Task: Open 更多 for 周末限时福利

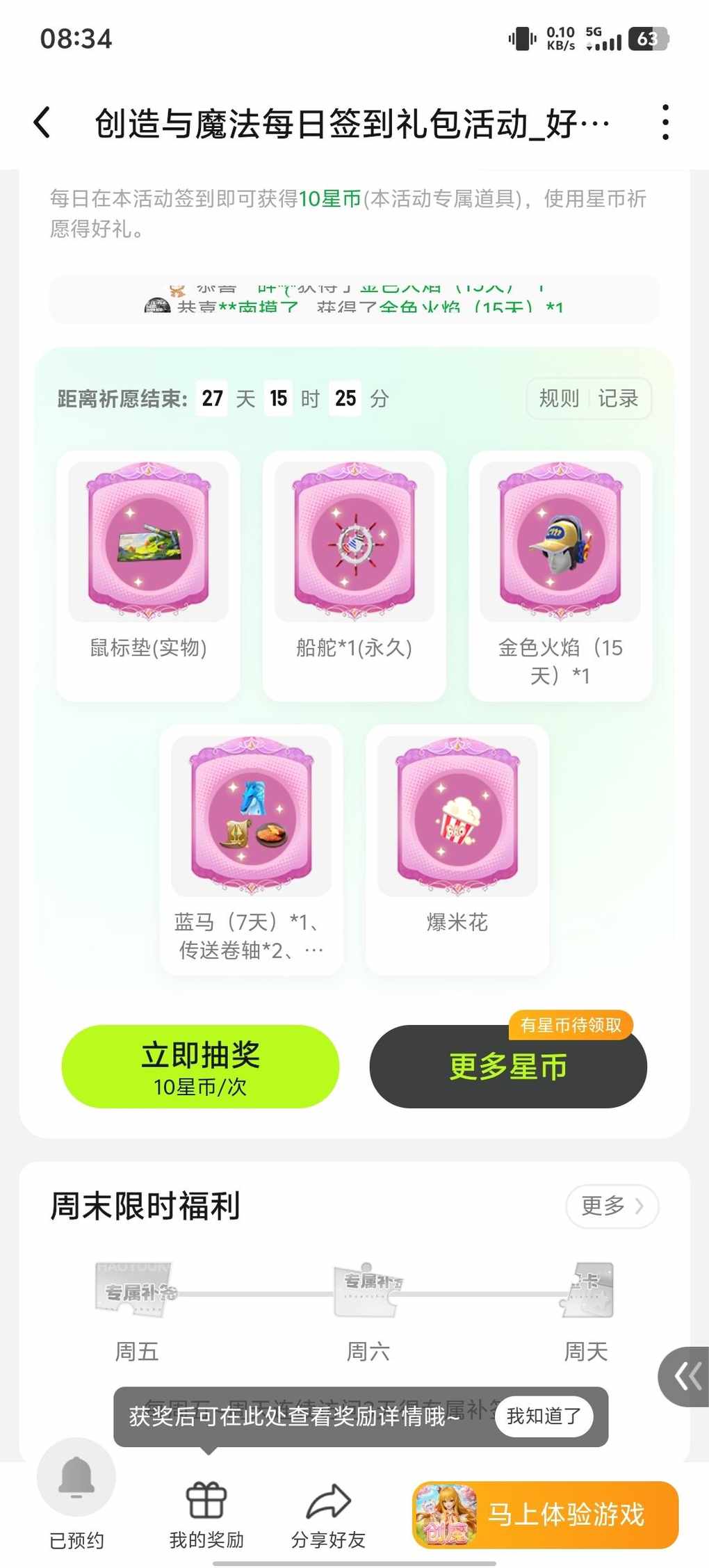Action: (612, 1206)
